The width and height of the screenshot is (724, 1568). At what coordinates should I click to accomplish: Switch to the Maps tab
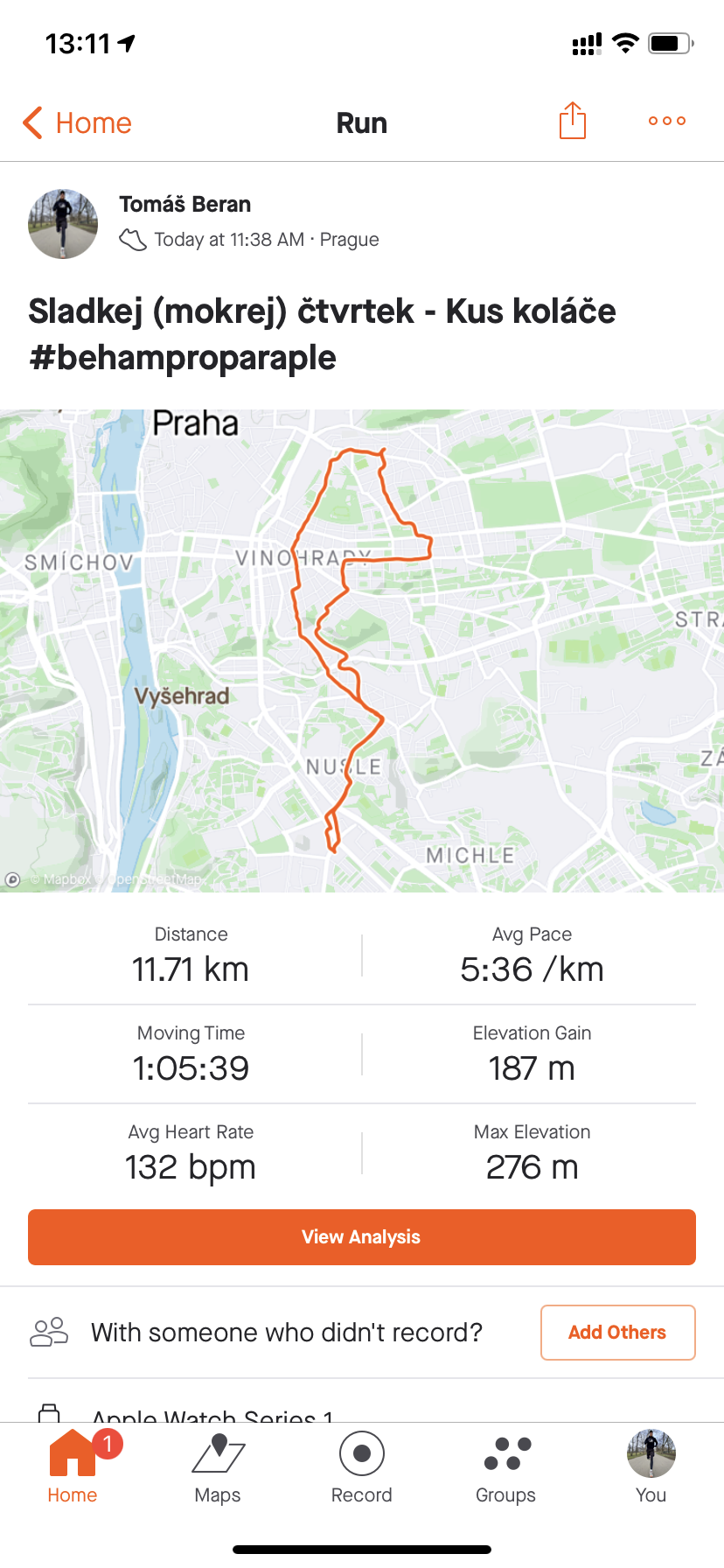(x=218, y=1466)
